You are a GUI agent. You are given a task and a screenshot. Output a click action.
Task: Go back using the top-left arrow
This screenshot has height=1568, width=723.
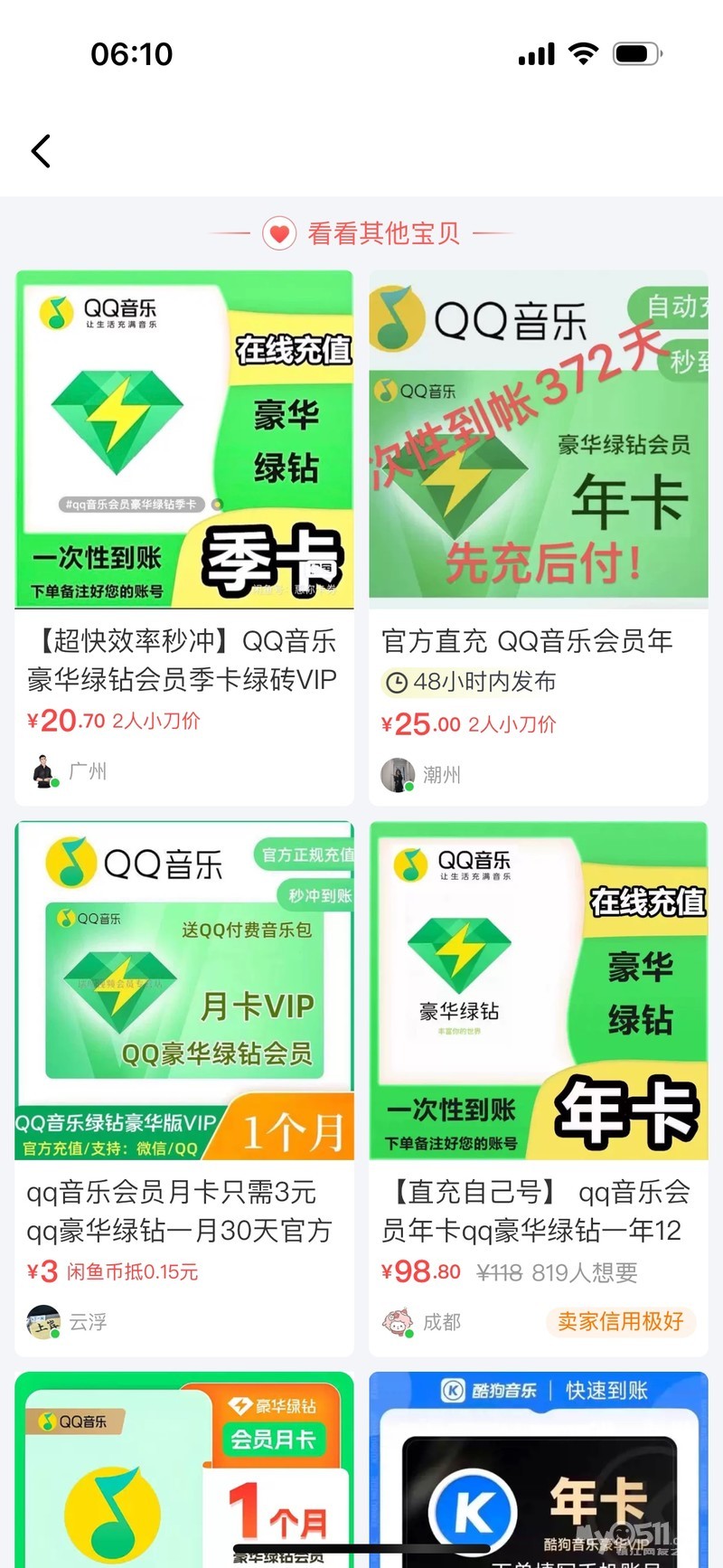[x=41, y=151]
